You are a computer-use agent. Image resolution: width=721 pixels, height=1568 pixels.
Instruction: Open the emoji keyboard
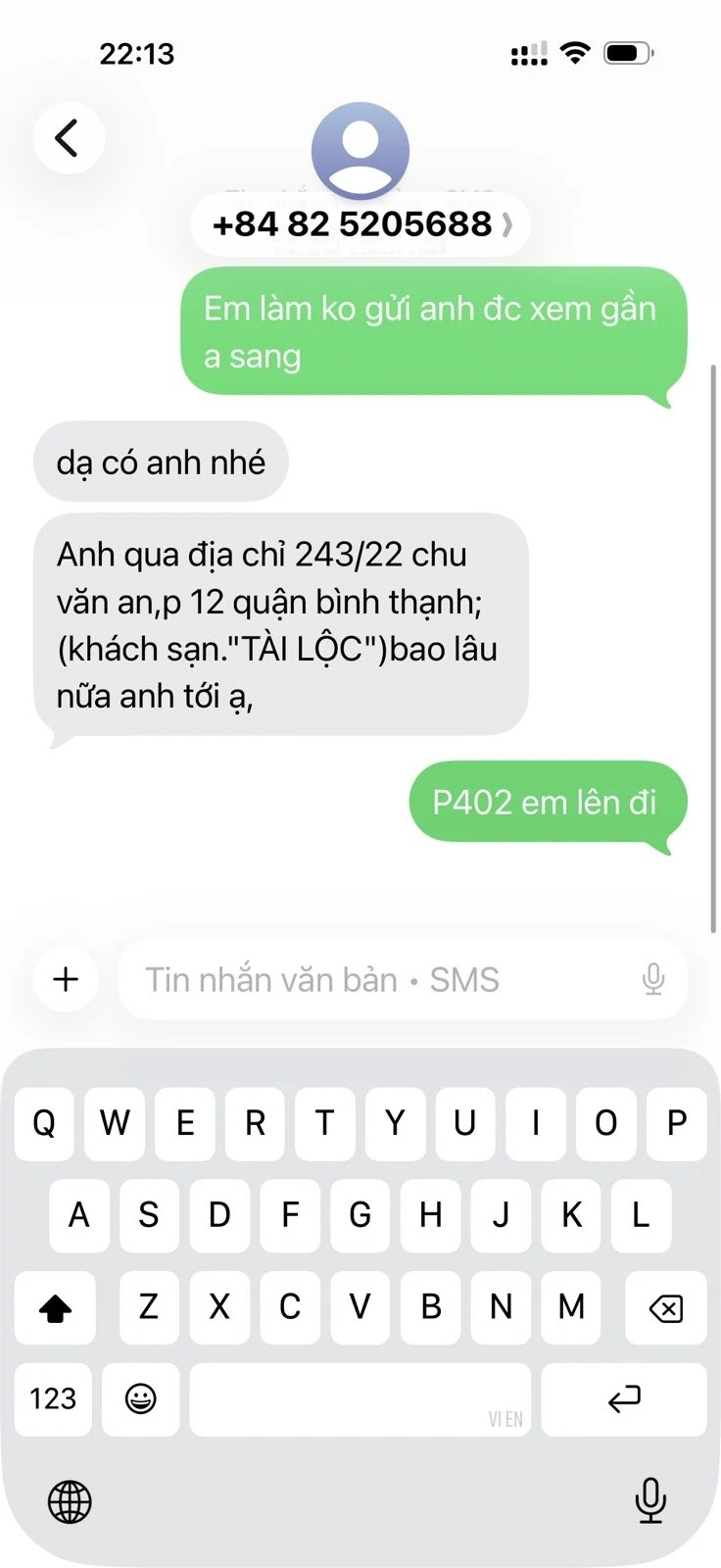click(x=141, y=1398)
